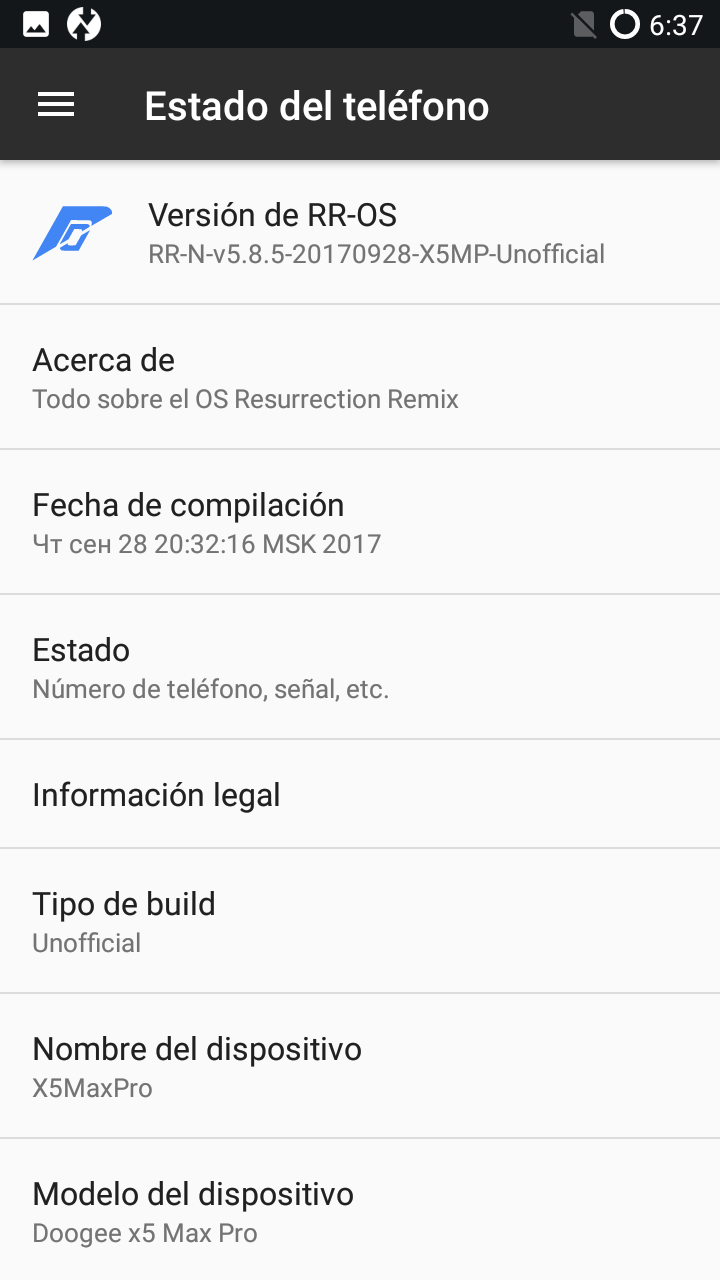The width and height of the screenshot is (720, 1280).
Task: Tap the Modelo del dispositivo row
Action: point(360,1210)
